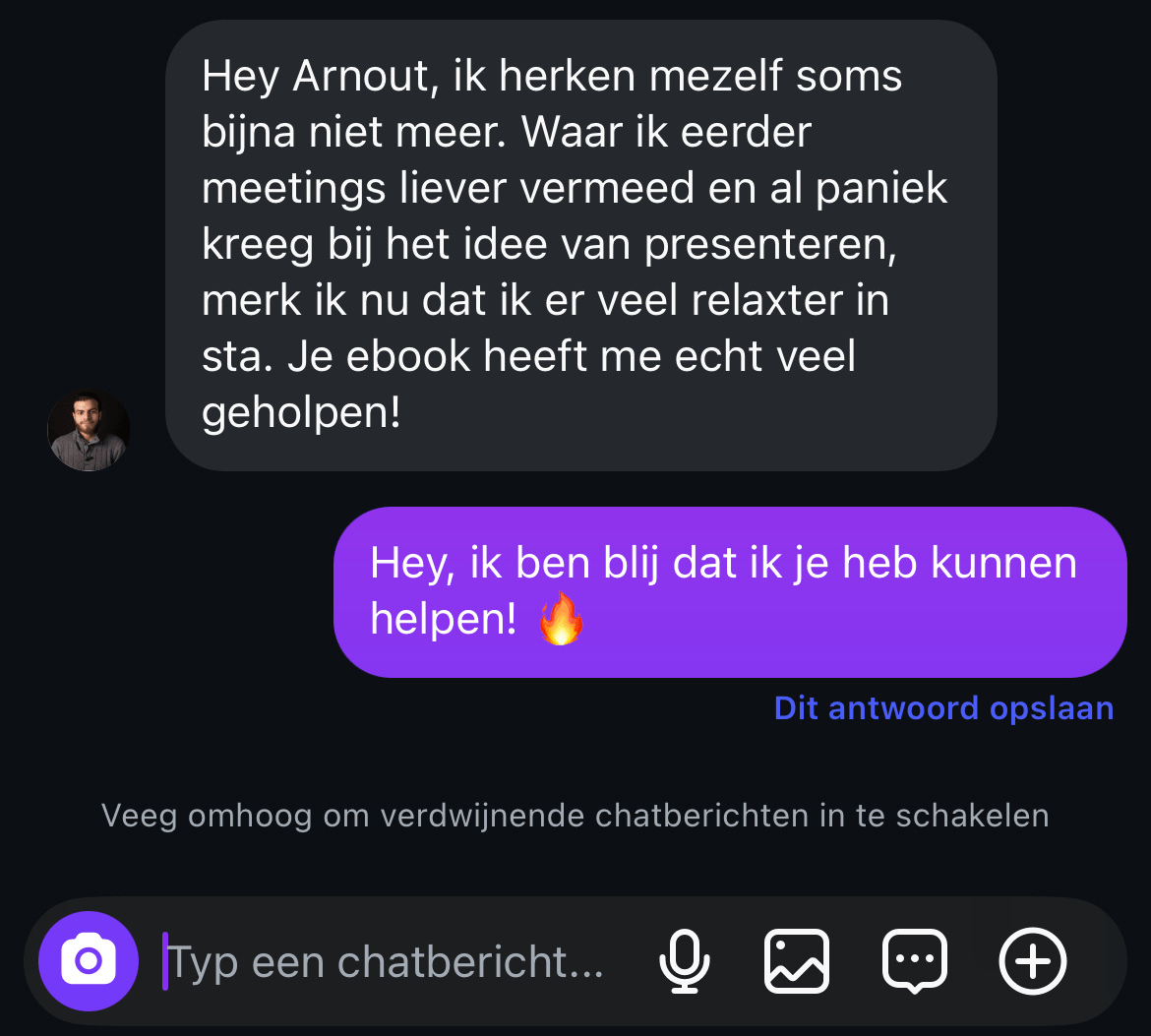Open the photo gallery picker
Image resolution: width=1151 pixels, height=1036 pixels.
pyautogui.click(x=797, y=961)
